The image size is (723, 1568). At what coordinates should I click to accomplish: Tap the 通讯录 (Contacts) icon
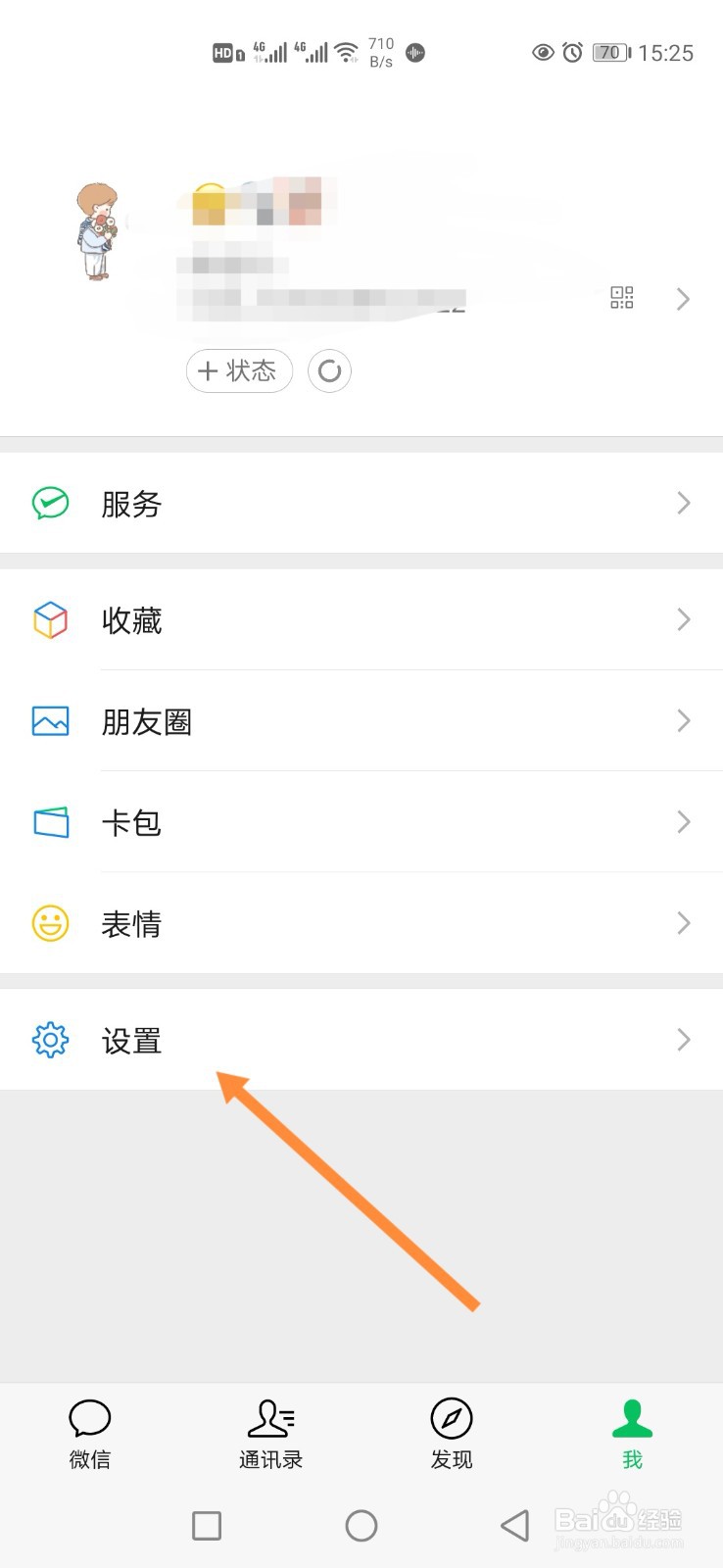point(270,1417)
